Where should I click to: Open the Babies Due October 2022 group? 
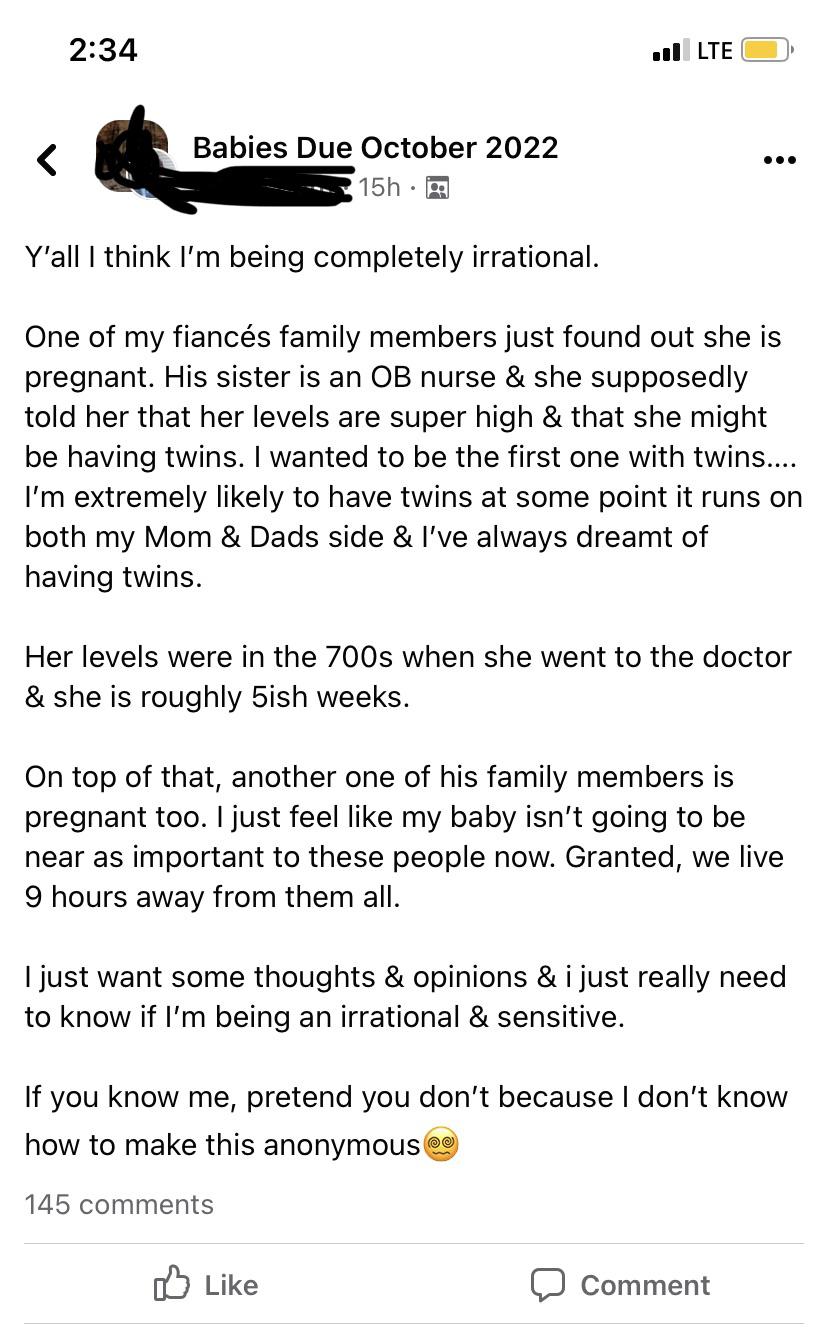pyautogui.click(x=375, y=147)
